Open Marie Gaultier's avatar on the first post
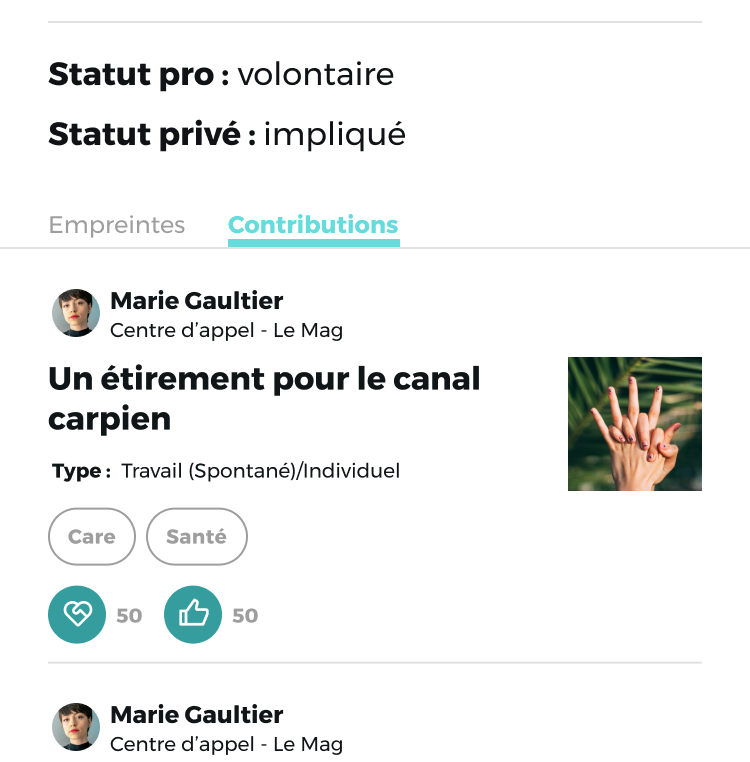This screenshot has width=750, height=762. pyautogui.click(x=76, y=313)
